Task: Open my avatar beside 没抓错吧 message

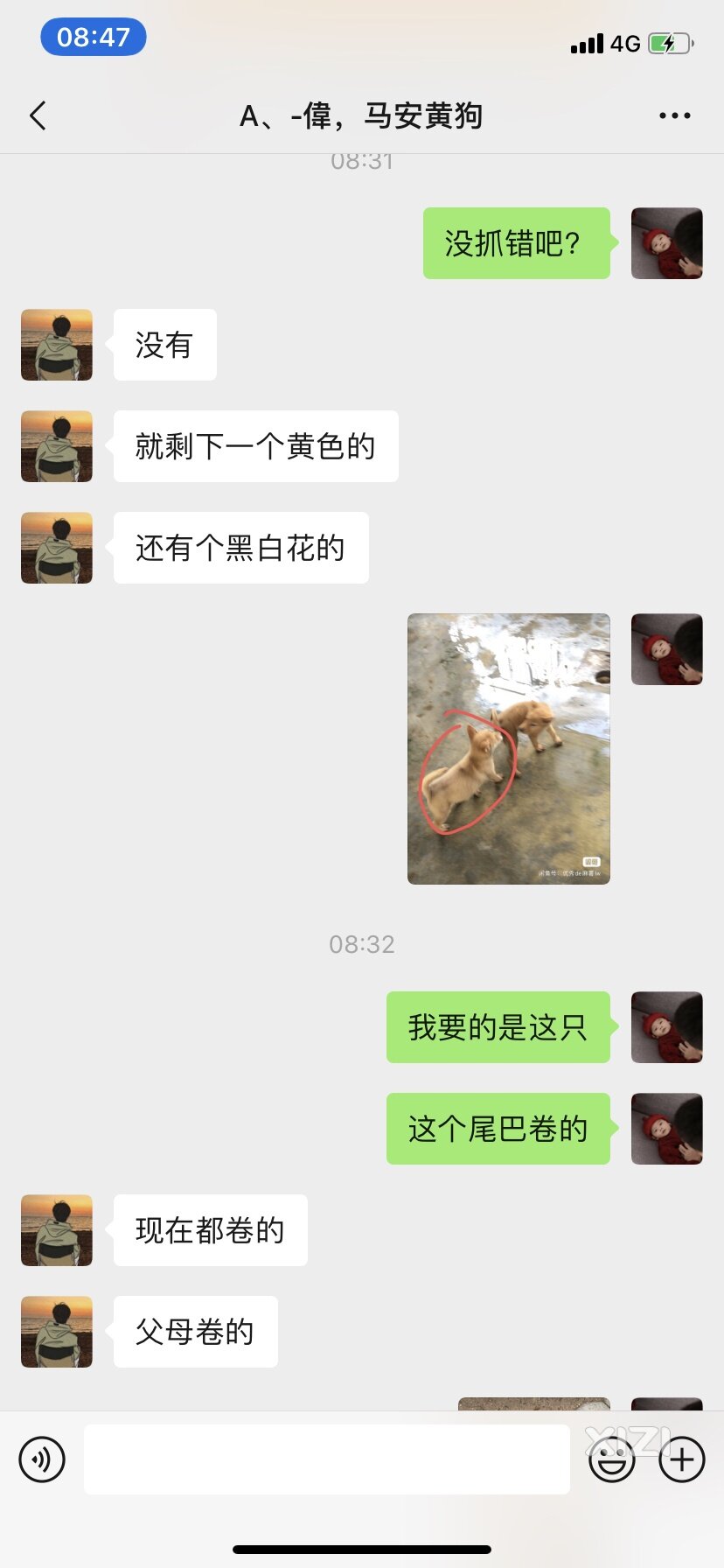Action: 666,243
